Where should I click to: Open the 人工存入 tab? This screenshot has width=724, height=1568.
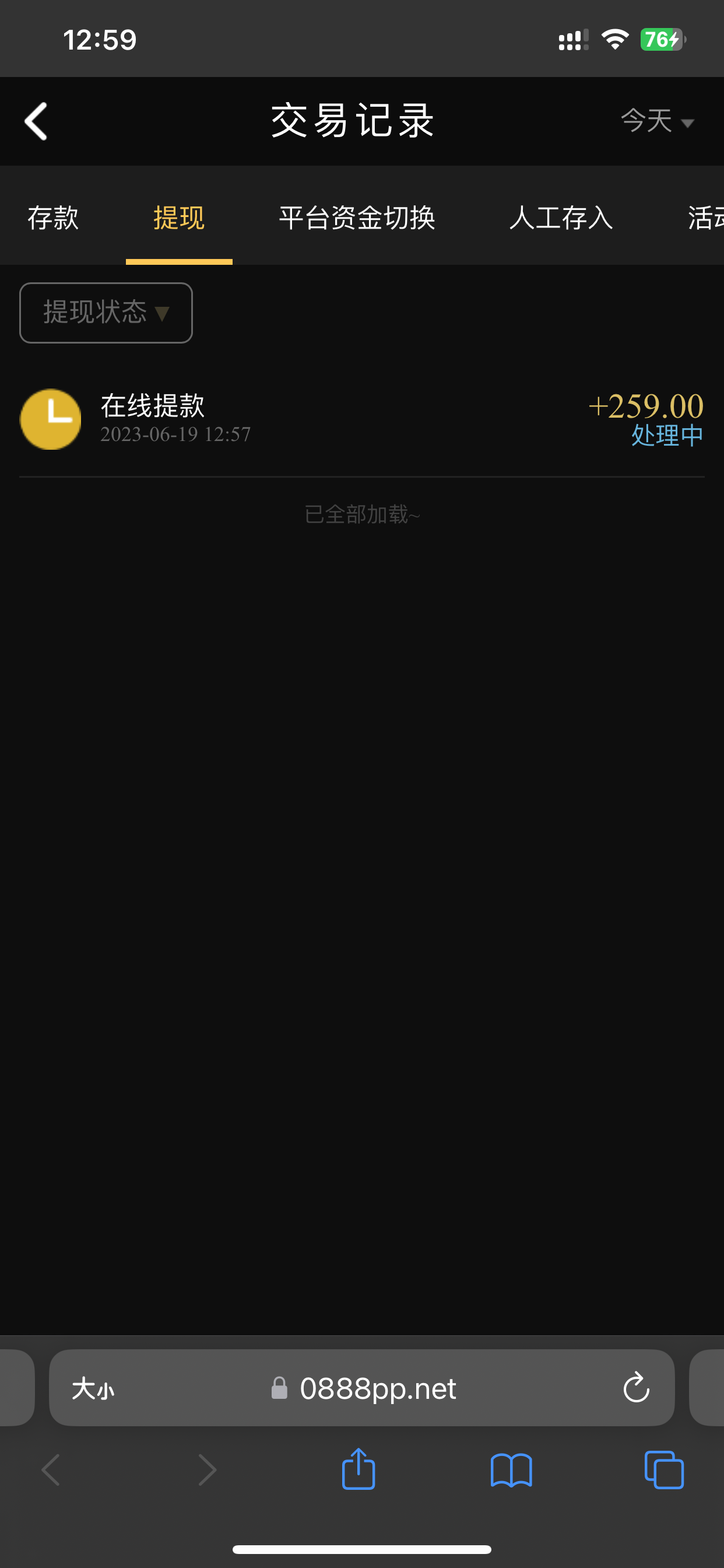[x=560, y=218]
